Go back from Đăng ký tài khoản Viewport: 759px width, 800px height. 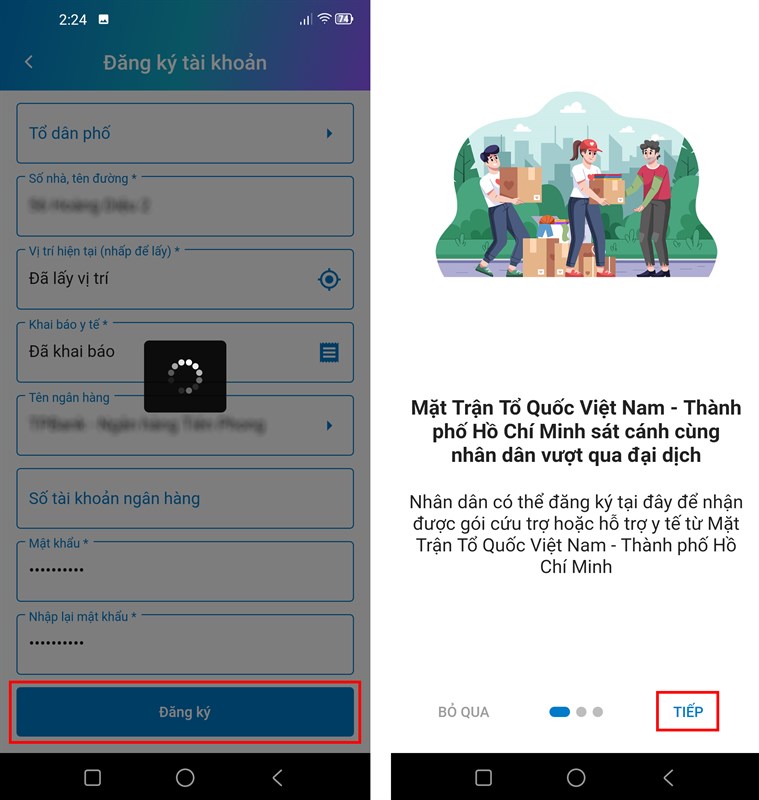(28, 62)
